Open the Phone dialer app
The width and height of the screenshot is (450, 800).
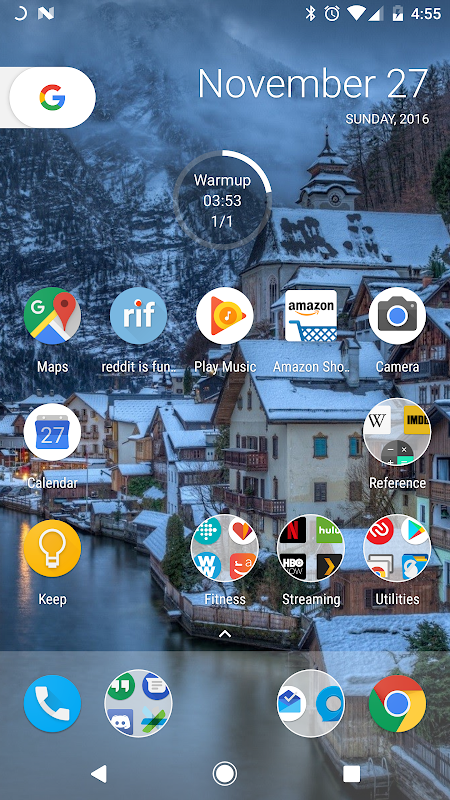(x=52, y=704)
